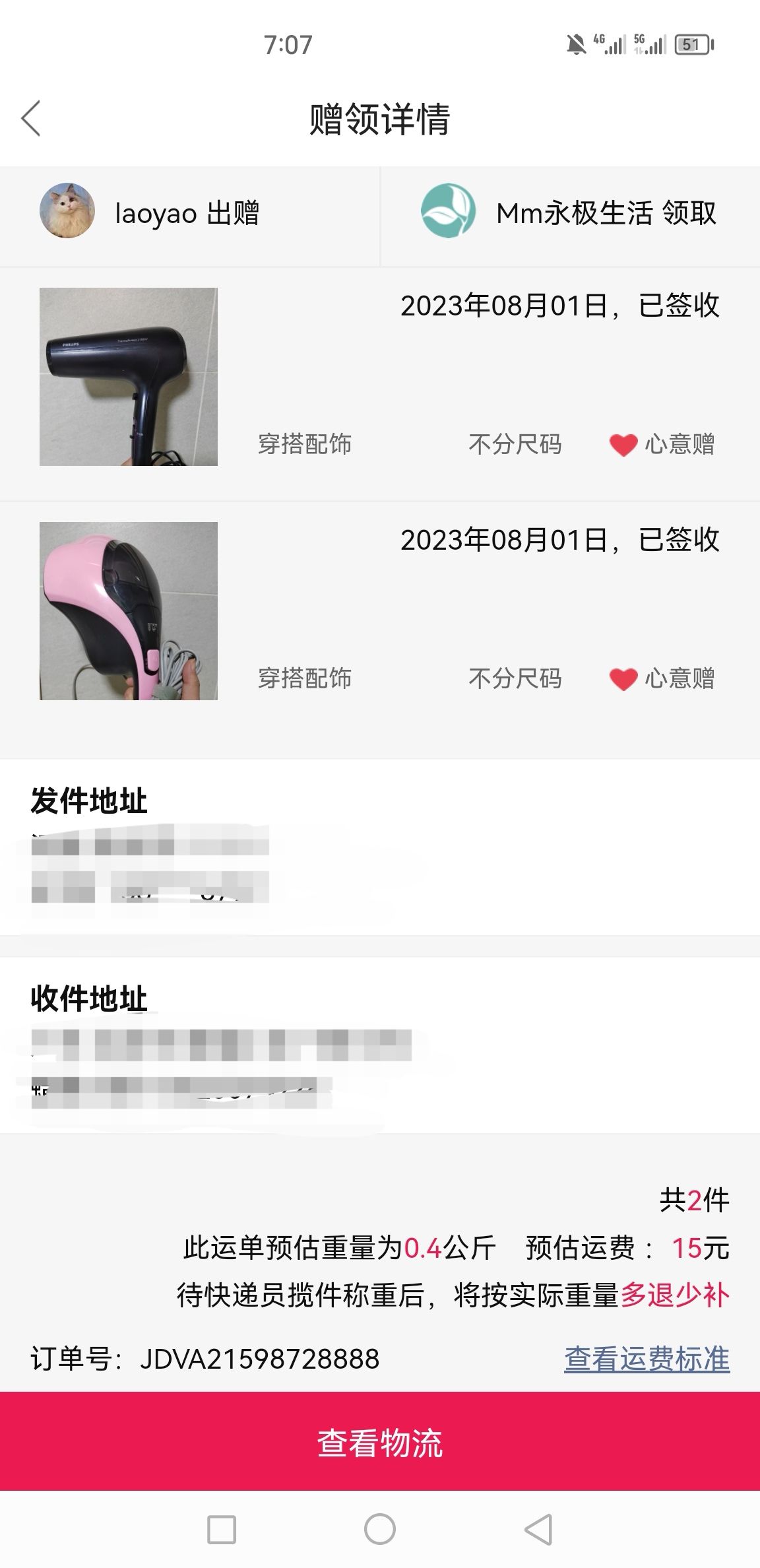Tap the 查看物流 button

coord(380,1443)
